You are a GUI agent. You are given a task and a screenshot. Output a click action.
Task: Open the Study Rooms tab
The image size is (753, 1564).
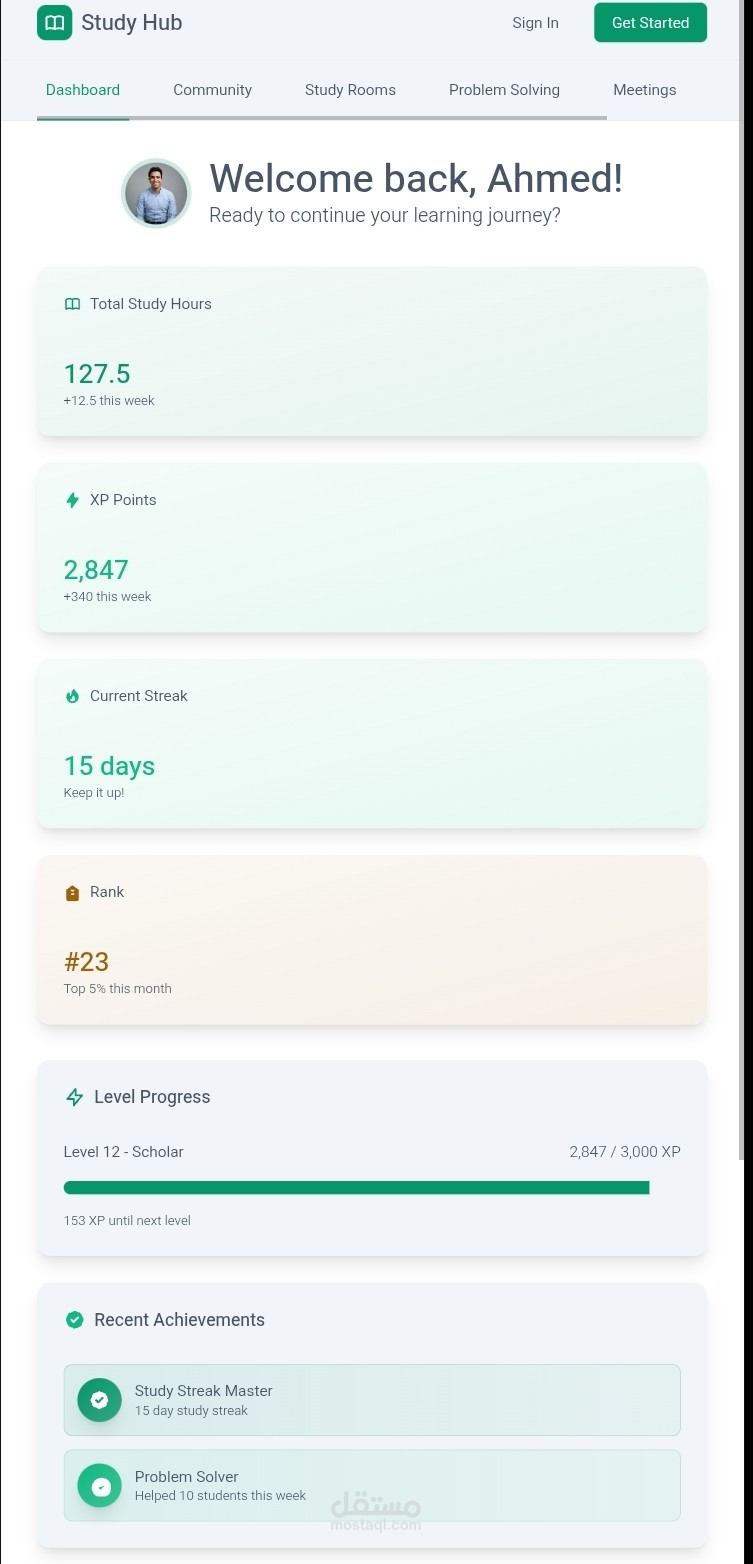coord(350,90)
